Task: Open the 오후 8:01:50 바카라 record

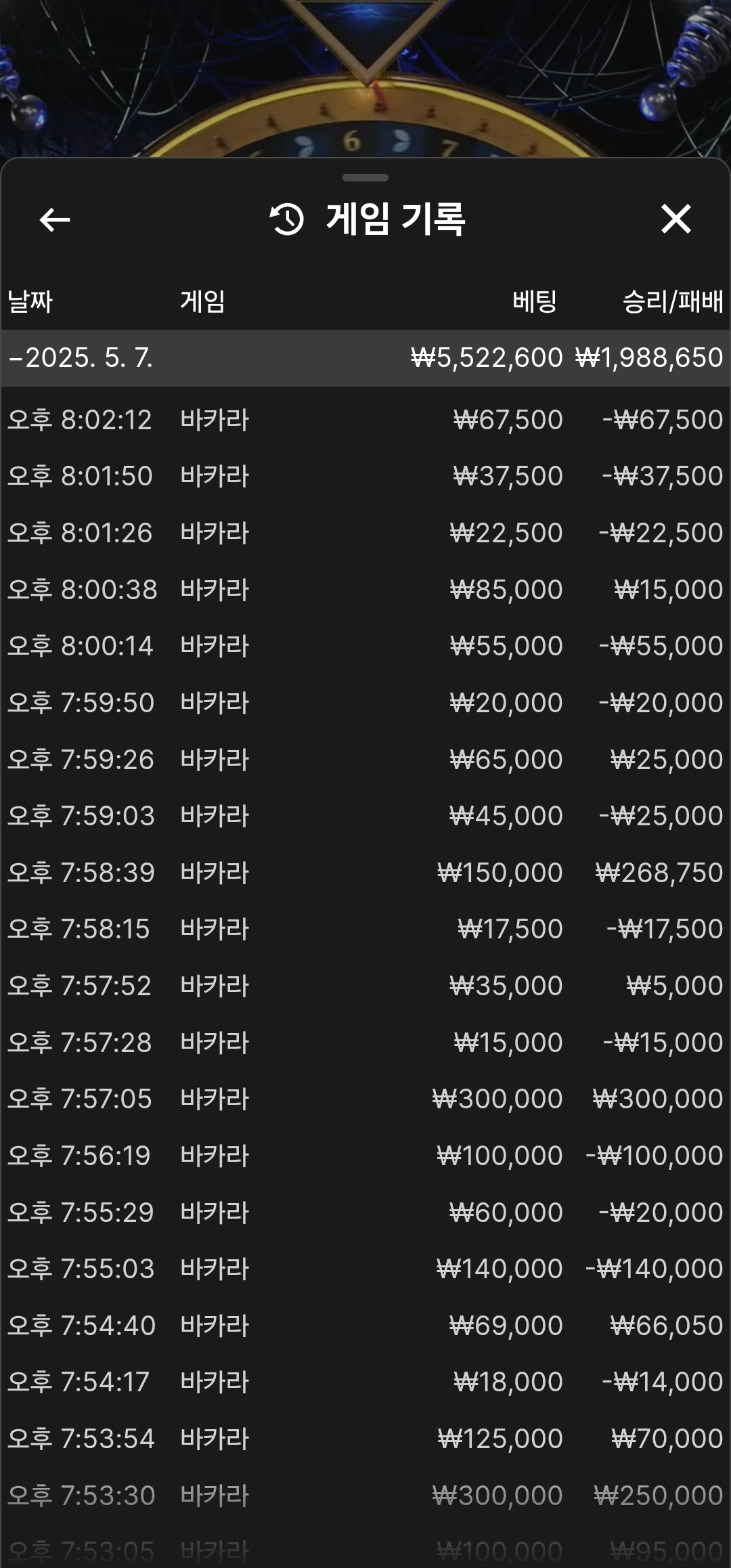Action: pos(365,476)
